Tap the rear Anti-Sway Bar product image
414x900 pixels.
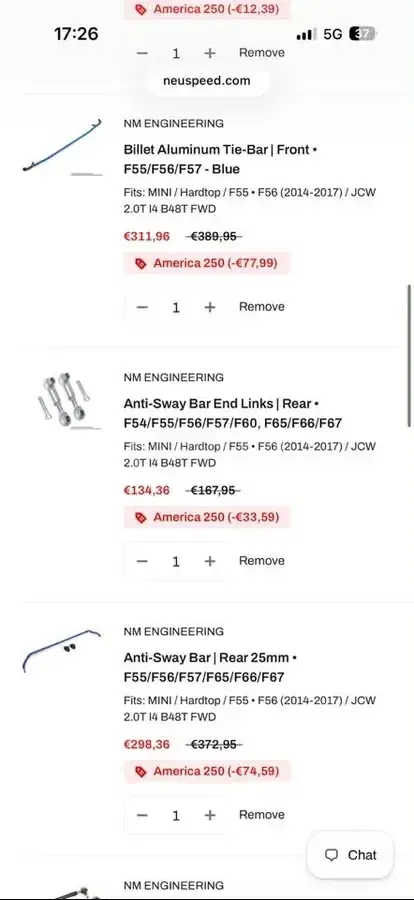(61, 651)
